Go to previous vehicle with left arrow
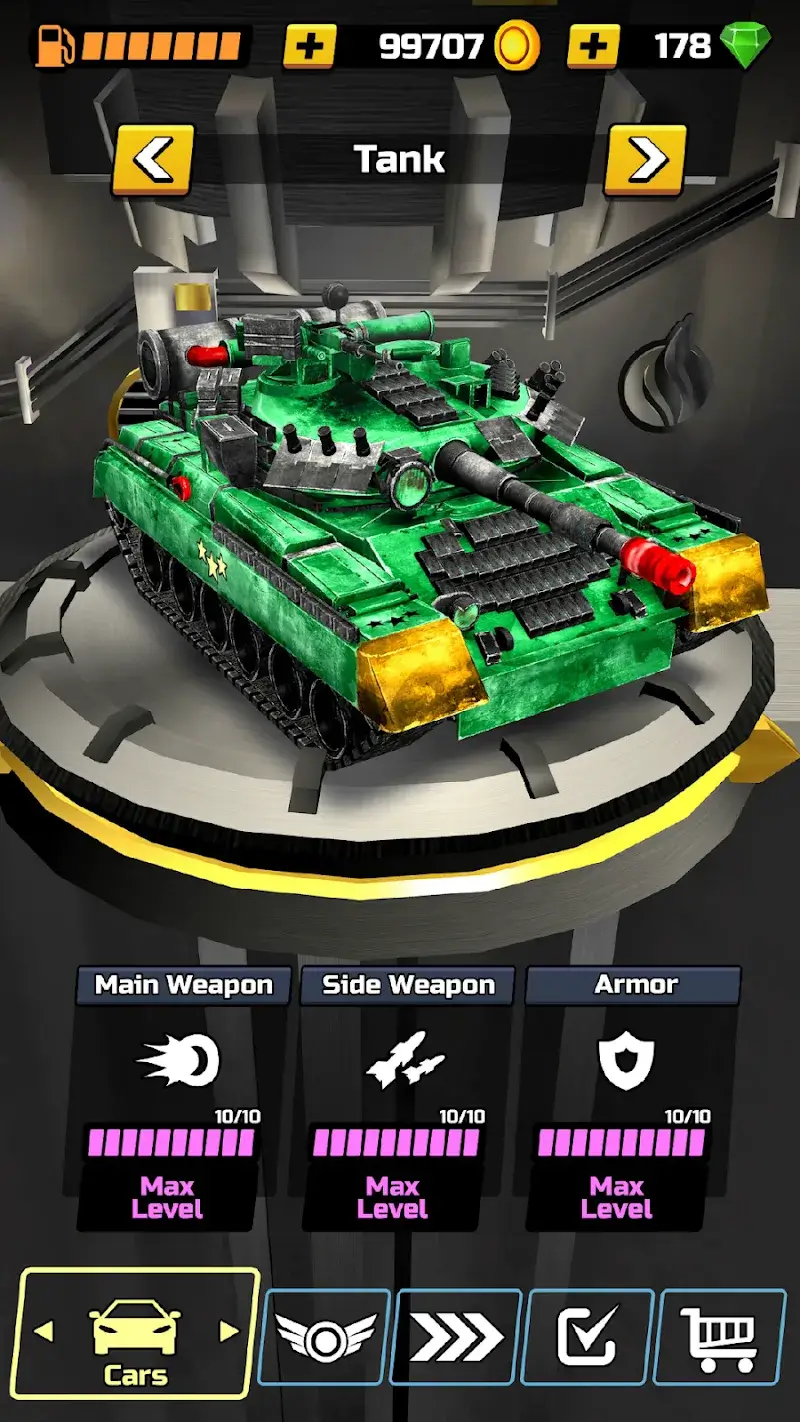The image size is (800, 1422). pos(153,160)
